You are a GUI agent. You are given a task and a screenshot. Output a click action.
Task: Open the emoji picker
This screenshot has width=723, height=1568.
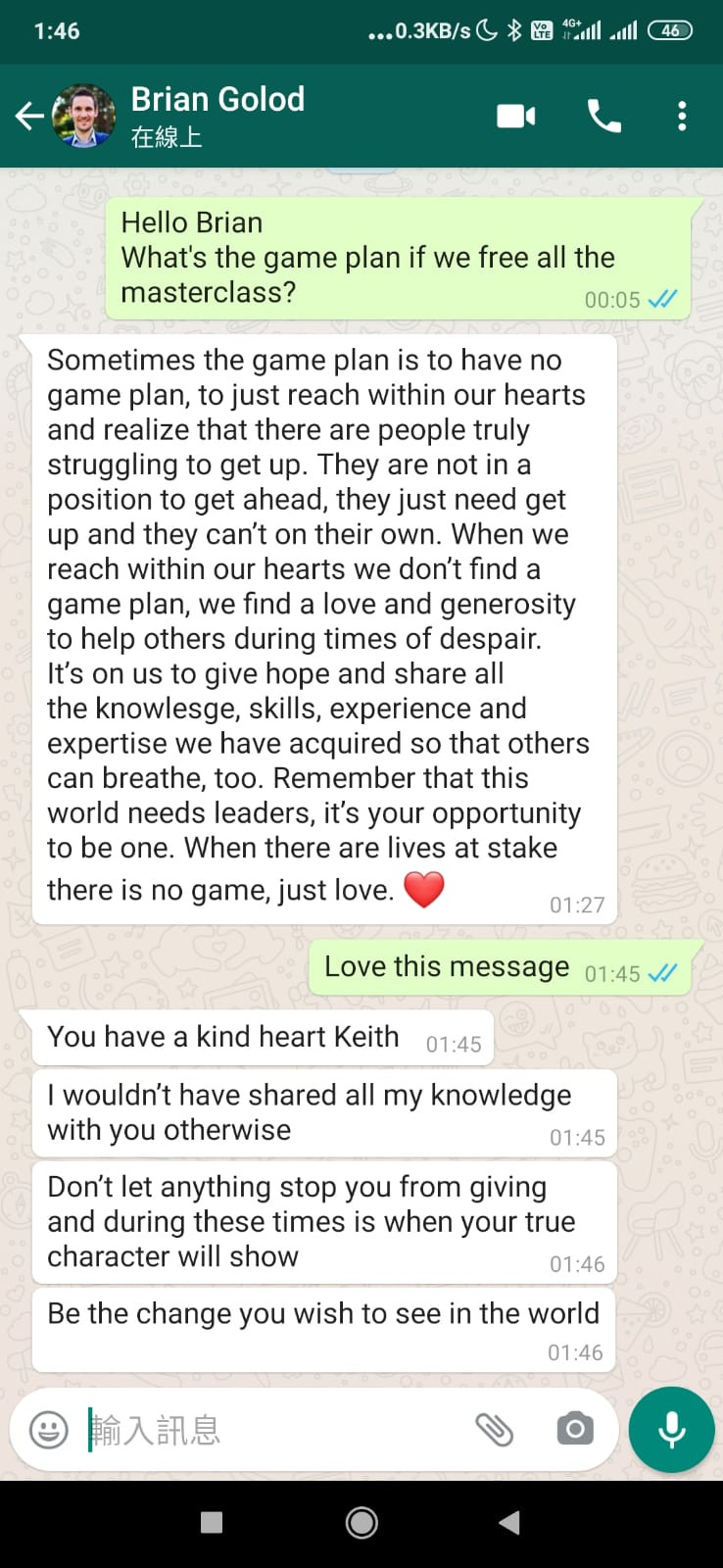click(x=49, y=1430)
